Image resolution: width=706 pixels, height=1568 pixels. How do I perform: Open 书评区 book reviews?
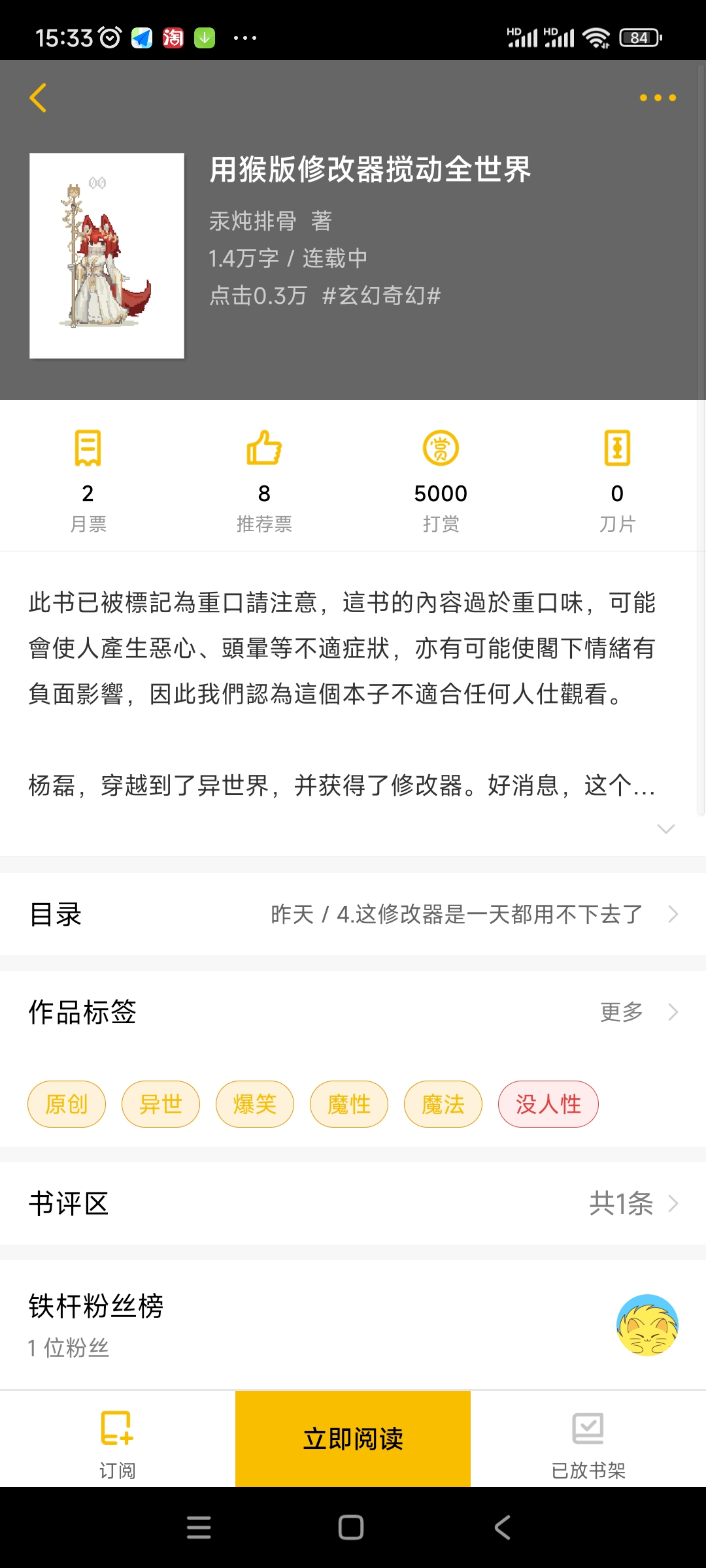coord(353,1203)
